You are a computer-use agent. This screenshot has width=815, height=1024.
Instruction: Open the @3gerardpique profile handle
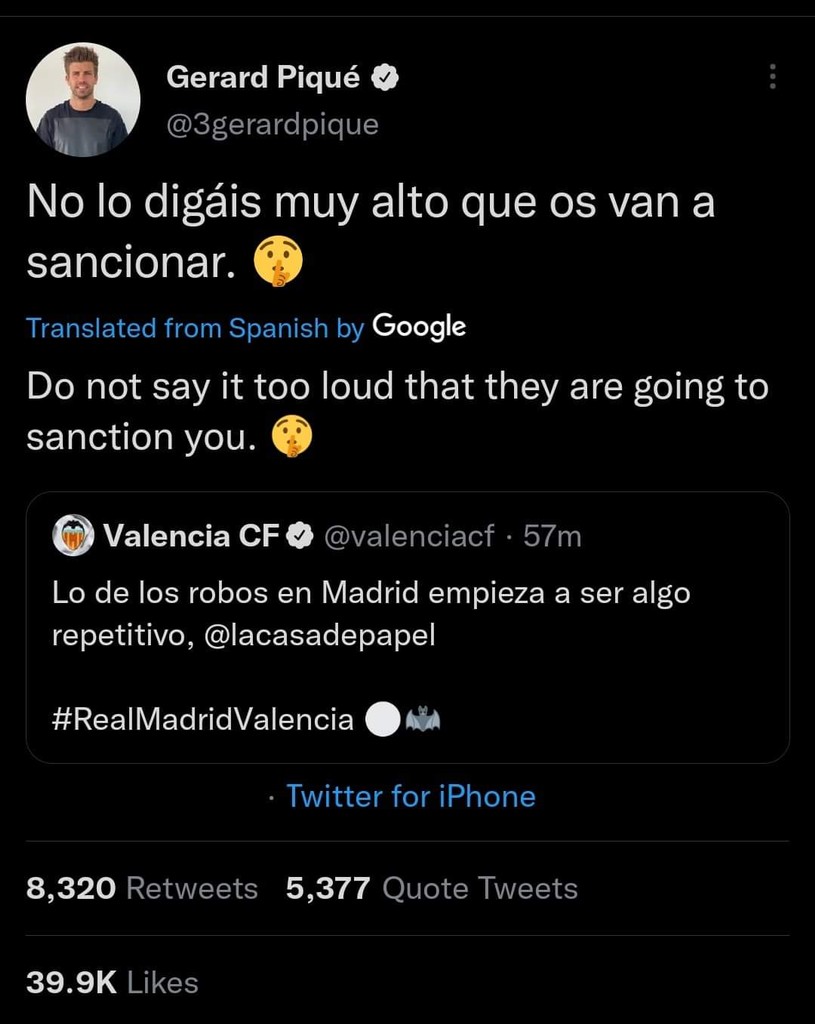[x=271, y=125]
